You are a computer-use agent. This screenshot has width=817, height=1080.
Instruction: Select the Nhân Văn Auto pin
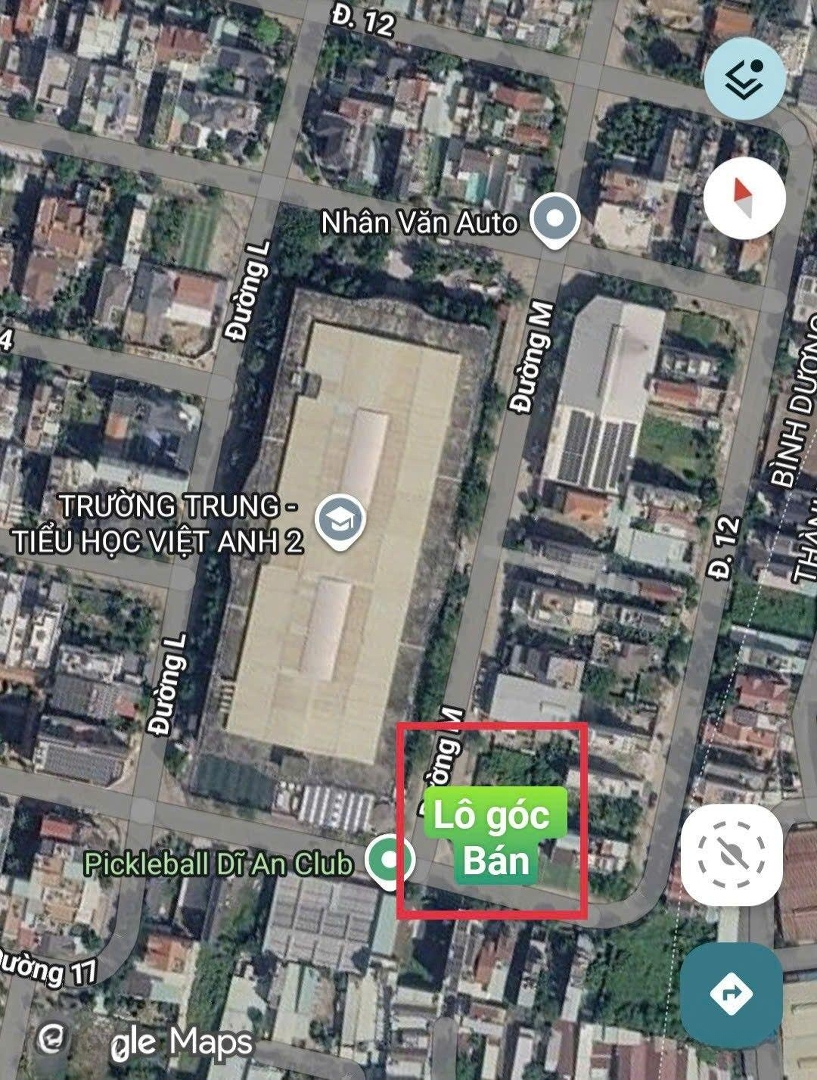(553, 219)
